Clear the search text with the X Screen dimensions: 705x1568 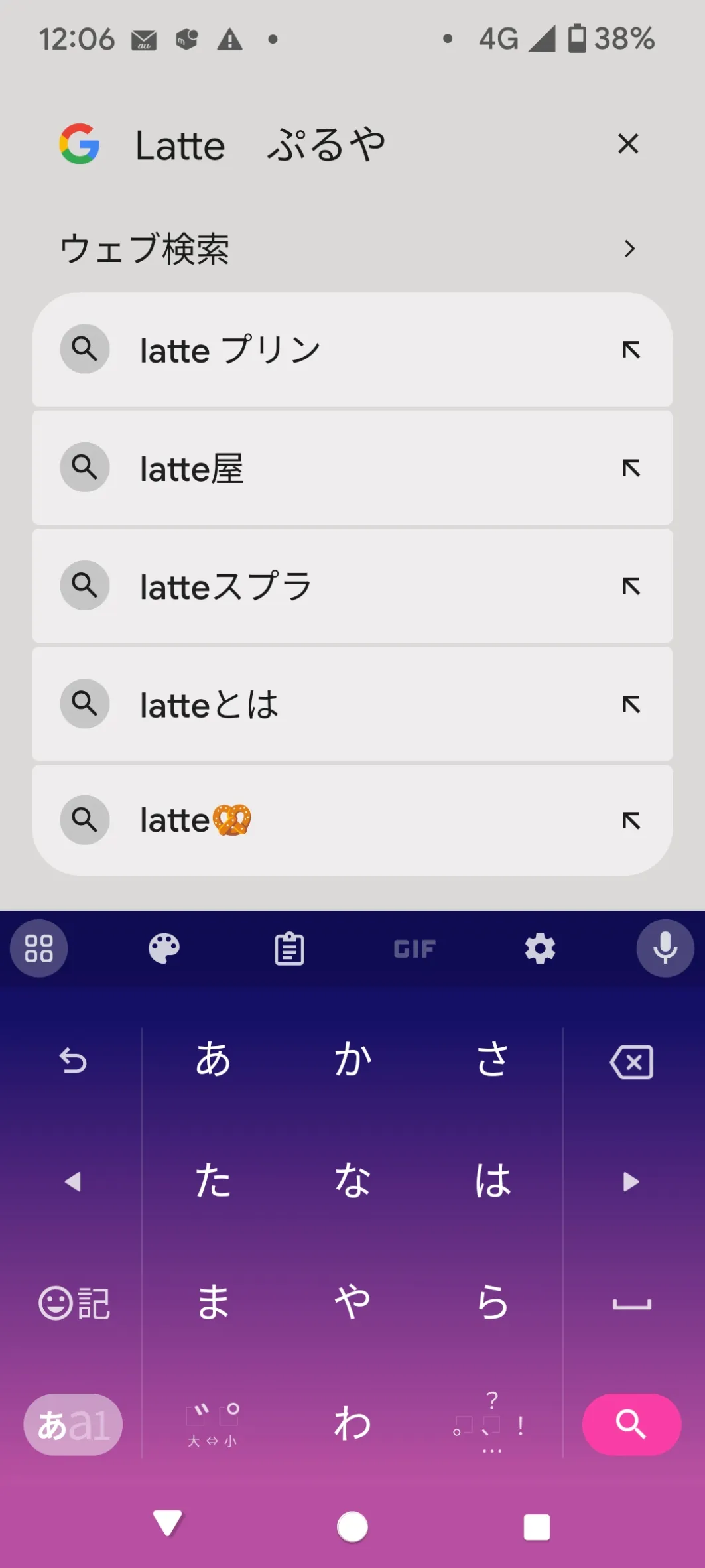pos(627,143)
